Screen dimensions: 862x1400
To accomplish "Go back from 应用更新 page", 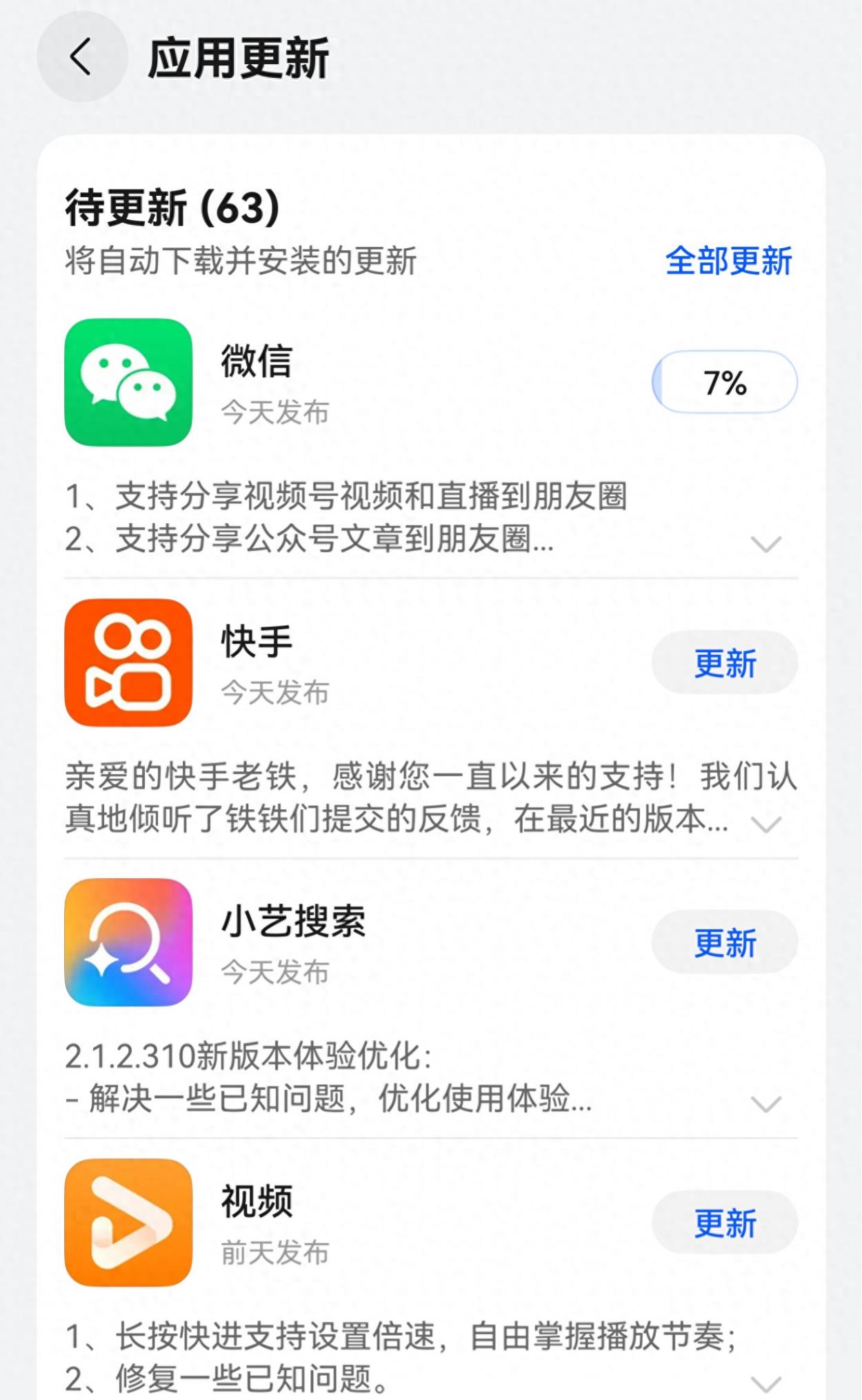I will [81, 57].
